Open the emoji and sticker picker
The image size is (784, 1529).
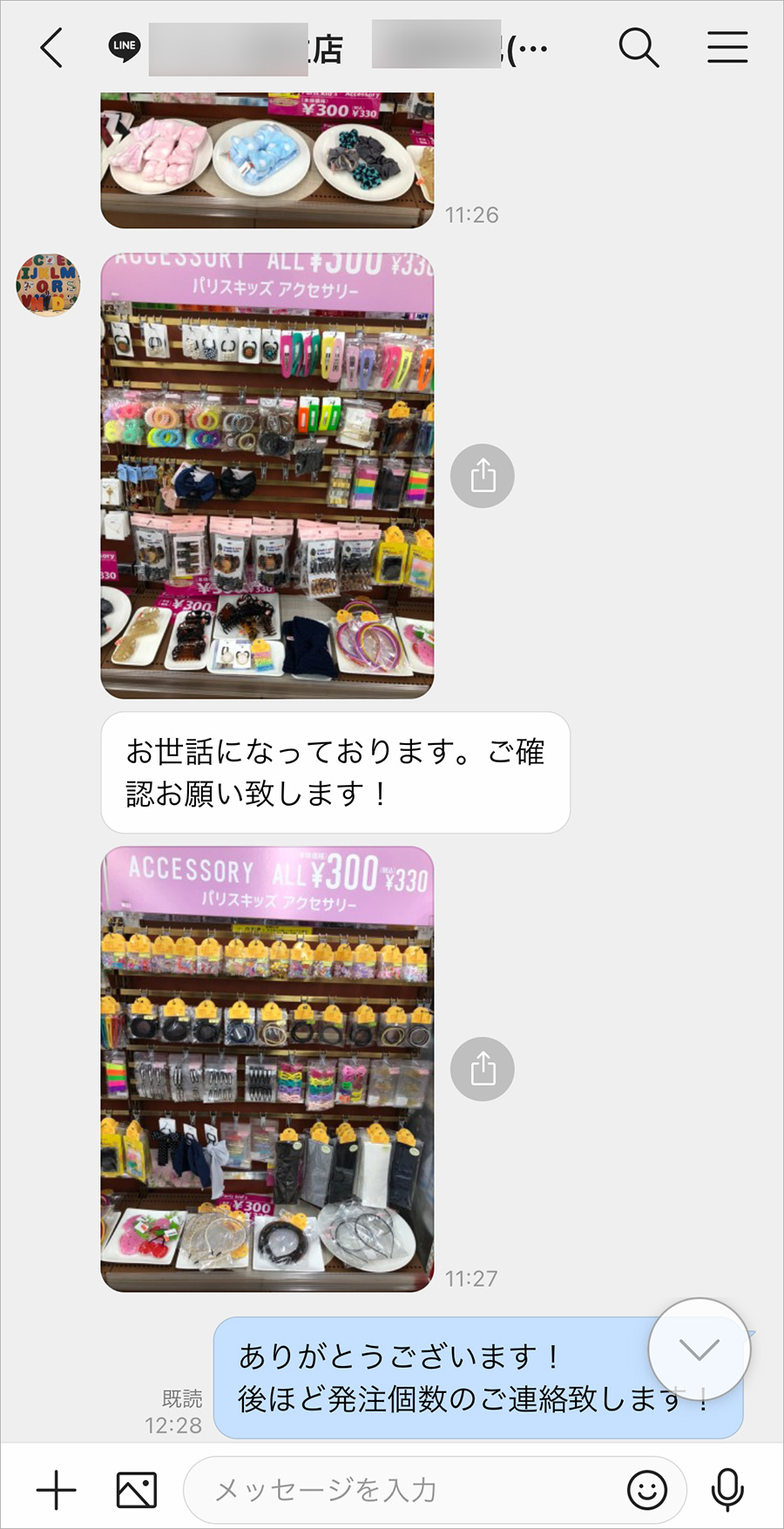pos(647,1490)
